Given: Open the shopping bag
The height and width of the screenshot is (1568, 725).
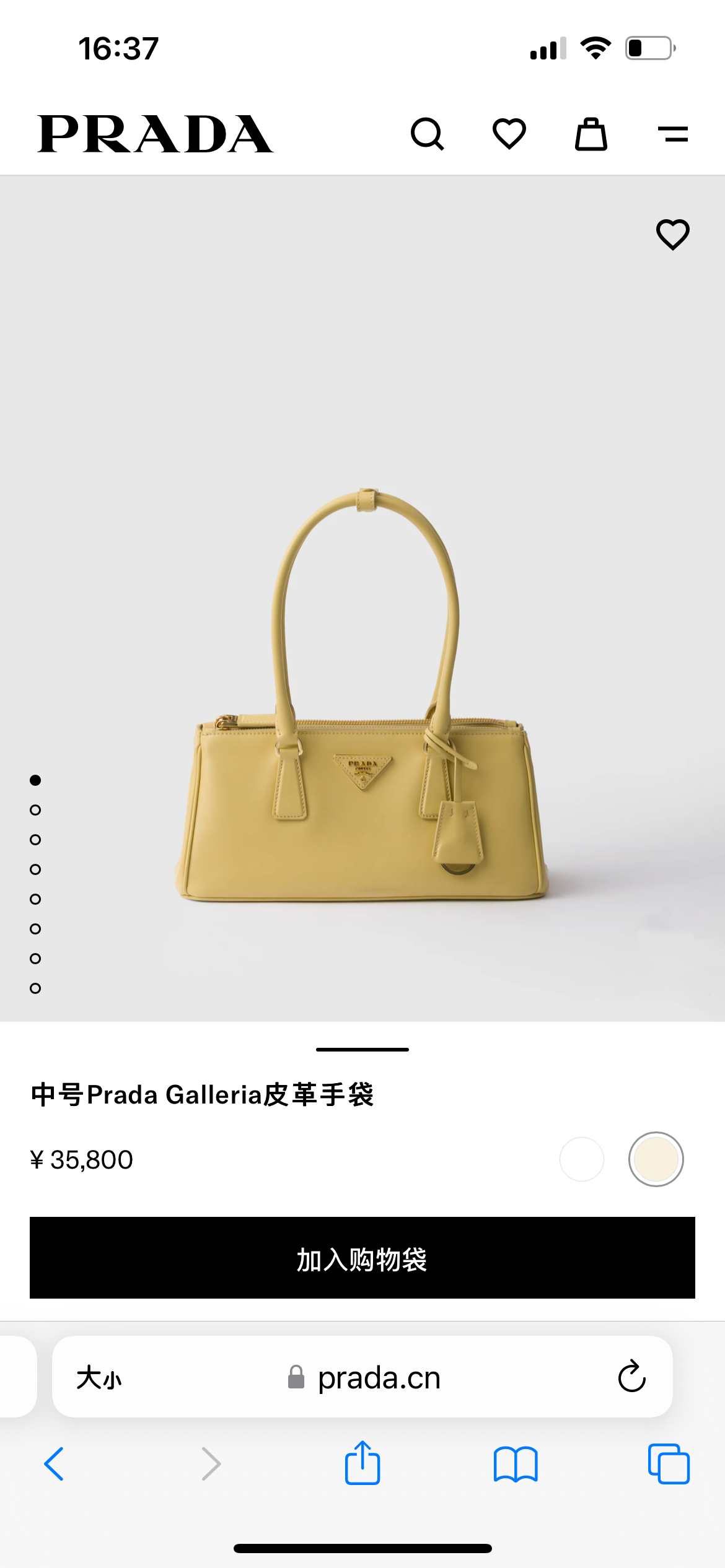Looking at the screenshot, I should pos(591,134).
